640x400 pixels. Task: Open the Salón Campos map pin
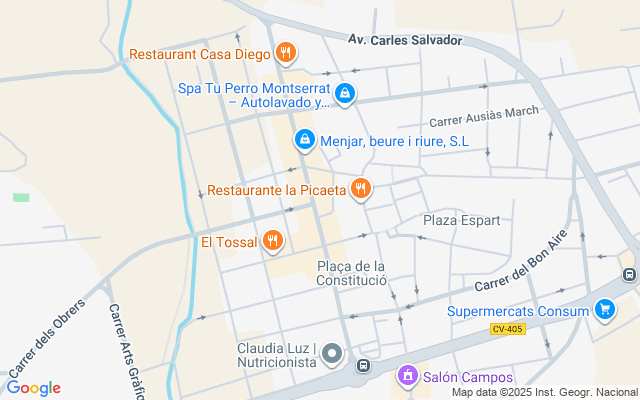point(407,376)
